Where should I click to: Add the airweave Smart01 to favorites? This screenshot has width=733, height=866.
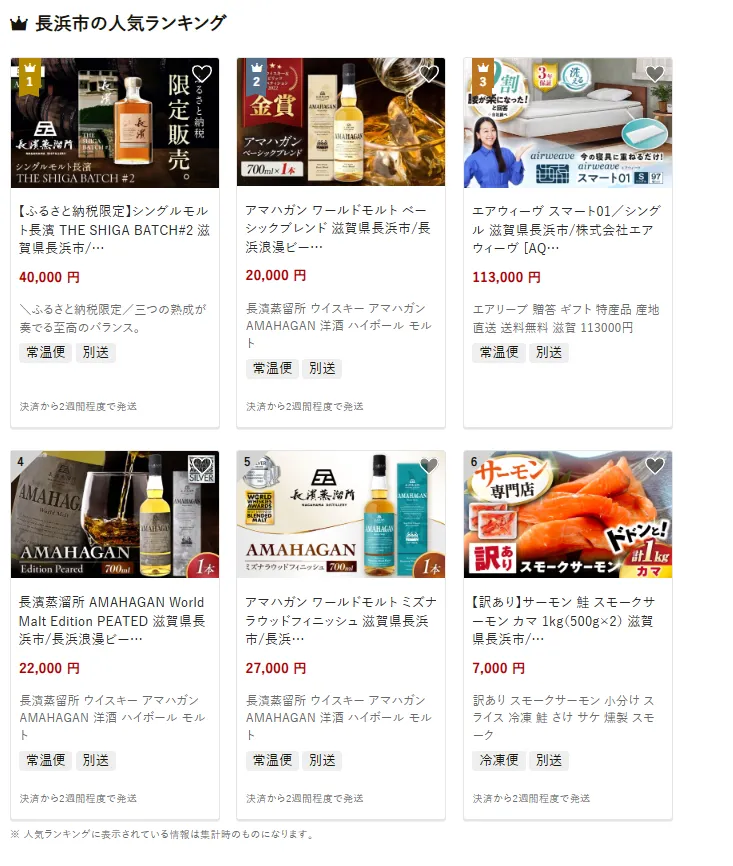coord(655,74)
